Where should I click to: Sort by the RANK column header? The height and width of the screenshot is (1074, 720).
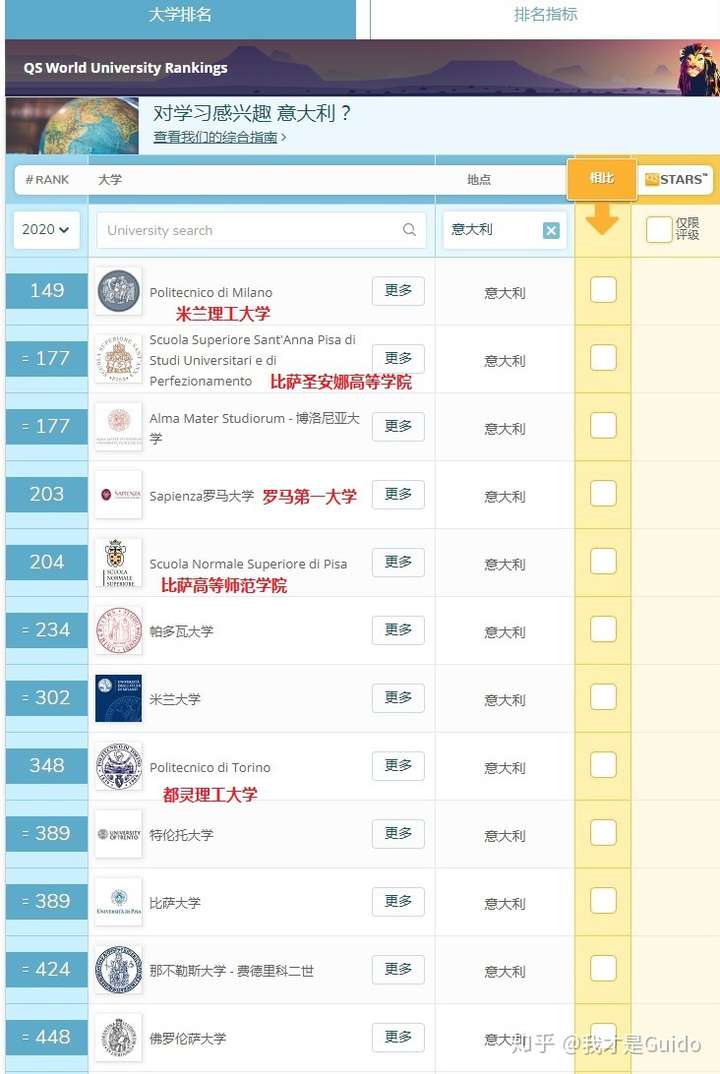pos(48,180)
